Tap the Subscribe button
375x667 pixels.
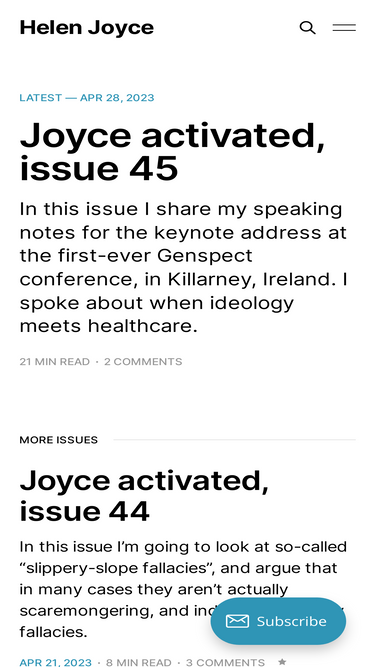pyautogui.click(x=278, y=621)
